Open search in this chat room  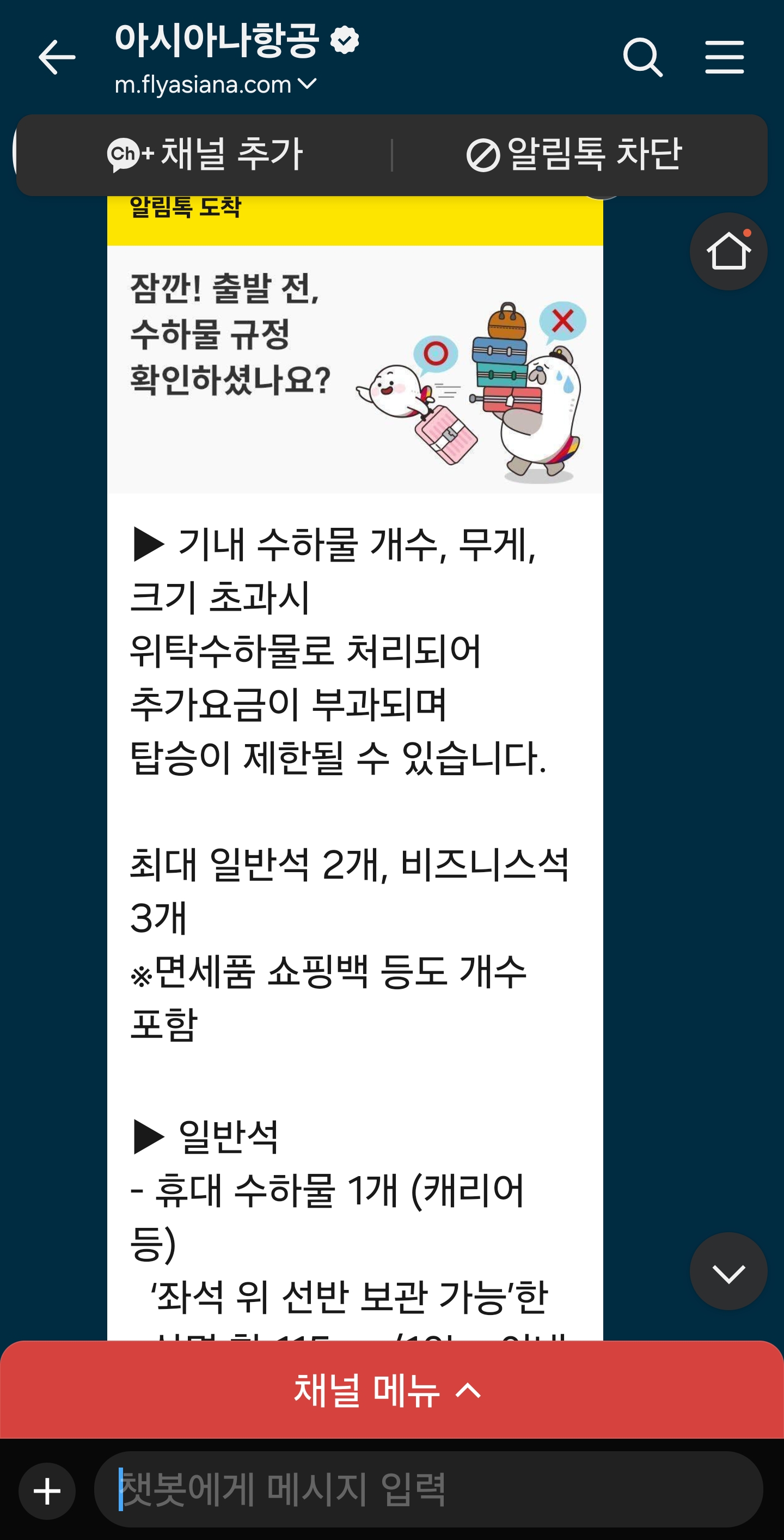point(642,57)
